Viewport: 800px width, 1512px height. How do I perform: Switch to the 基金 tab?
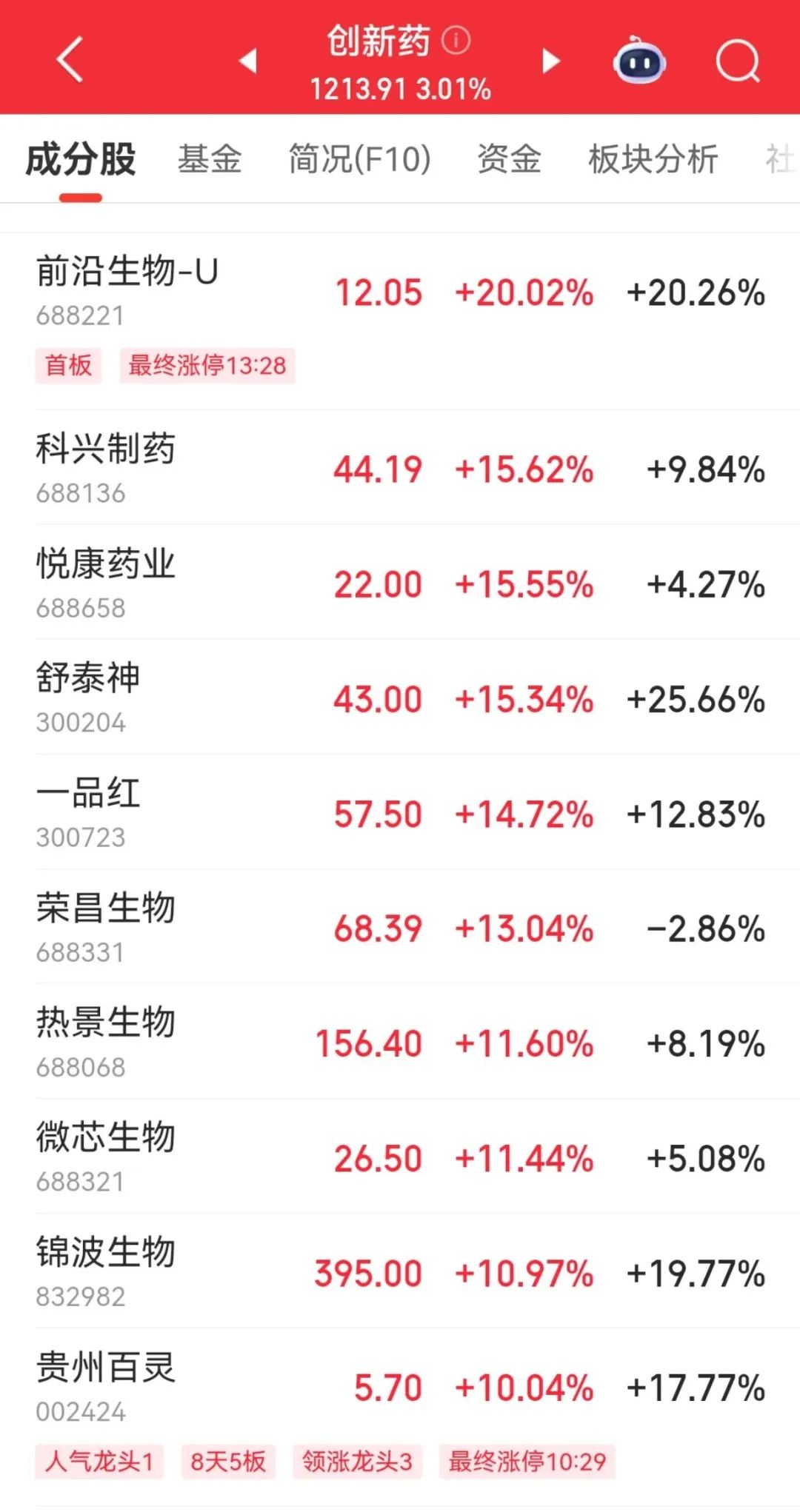coord(210,159)
